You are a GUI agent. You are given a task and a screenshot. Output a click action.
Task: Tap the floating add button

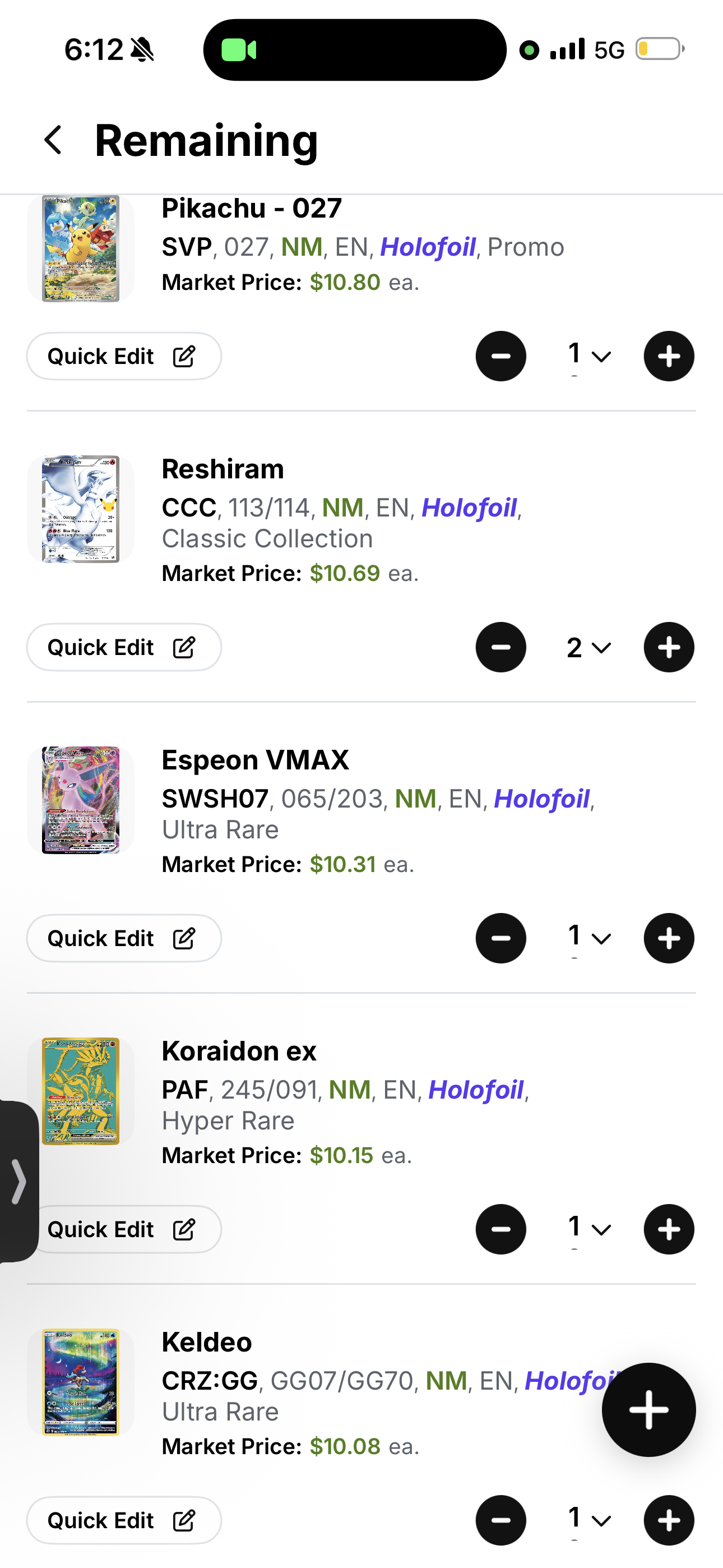click(x=648, y=1409)
